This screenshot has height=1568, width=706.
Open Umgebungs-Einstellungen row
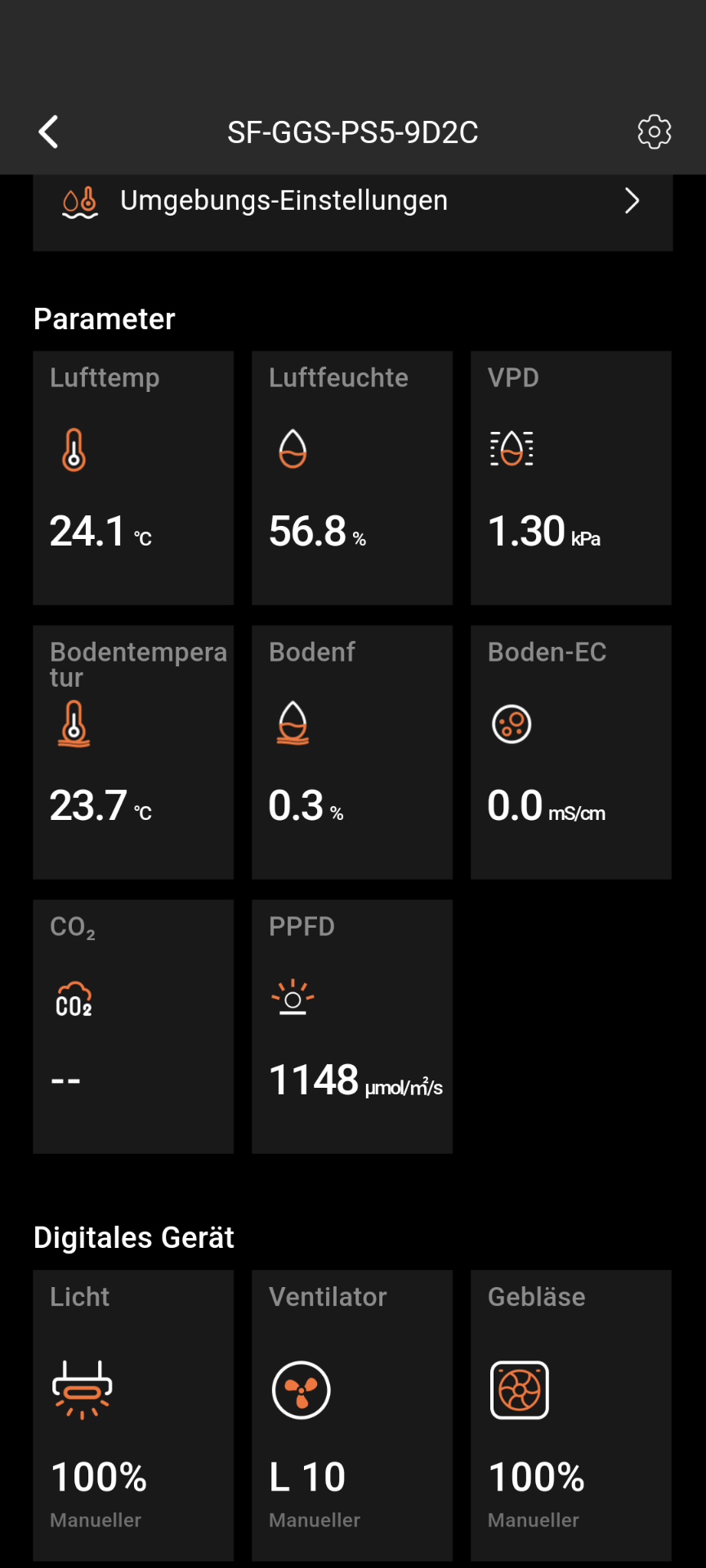tap(352, 203)
